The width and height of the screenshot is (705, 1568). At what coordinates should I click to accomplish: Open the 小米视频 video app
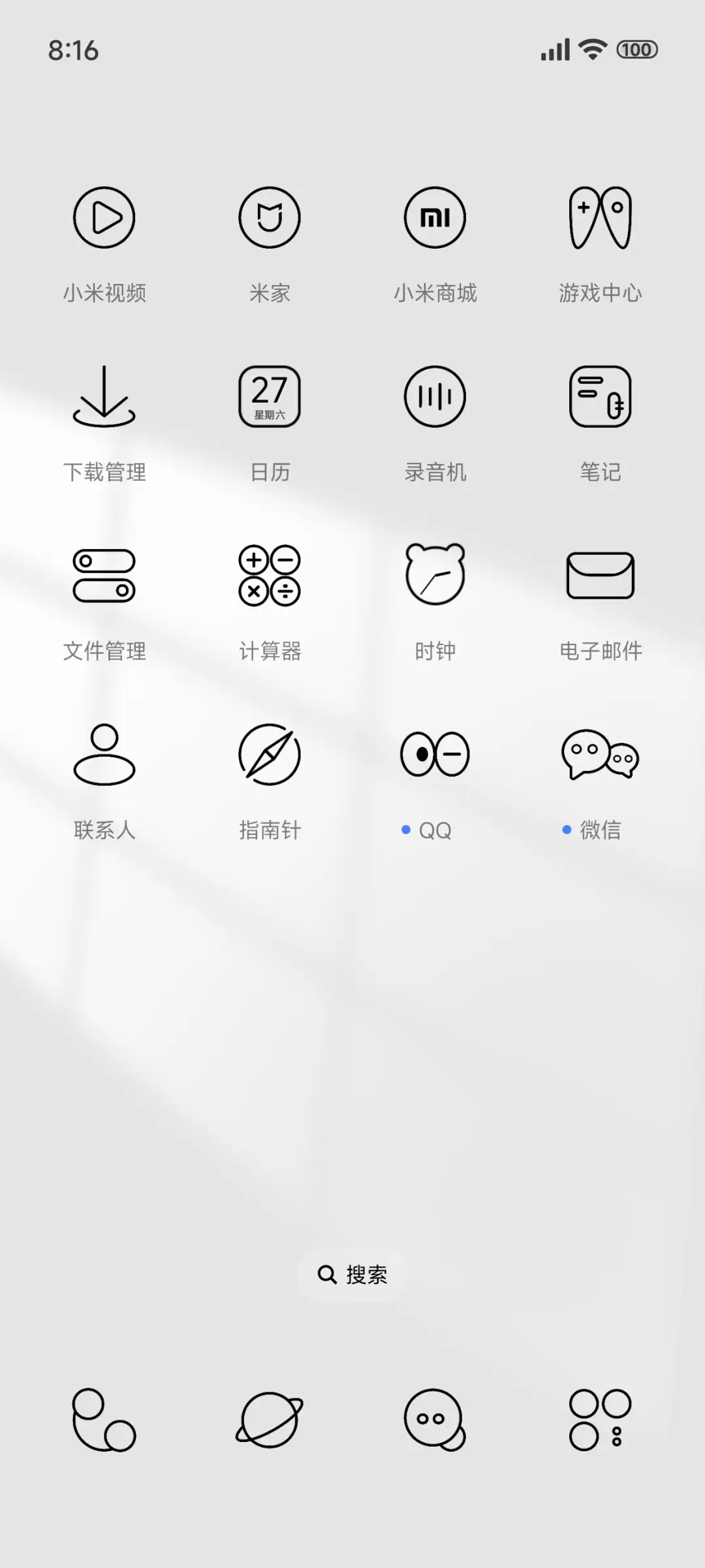coord(104,219)
